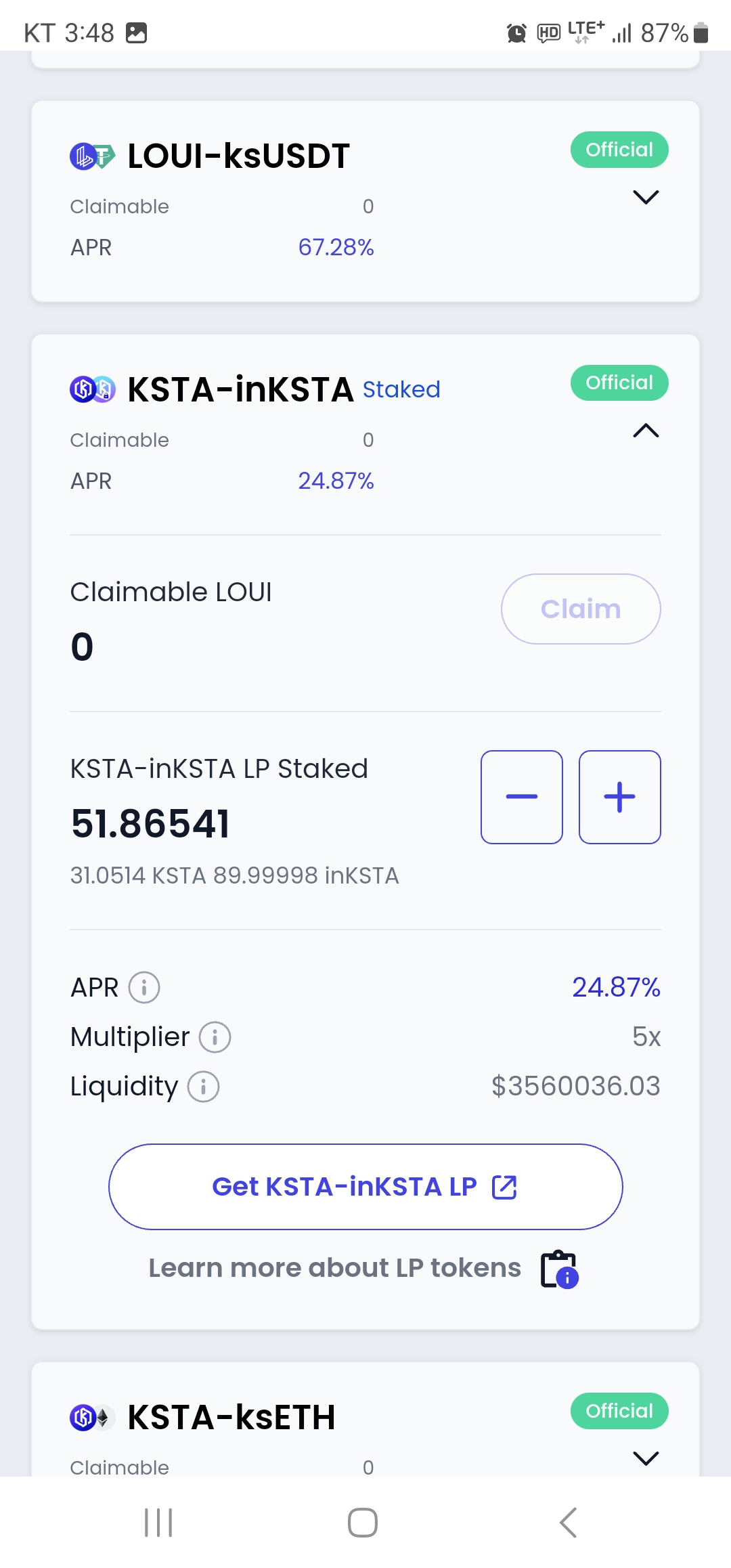The image size is (731, 1568).
Task: Unstake LP with the minus button
Action: pyautogui.click(x=522, y=797)
